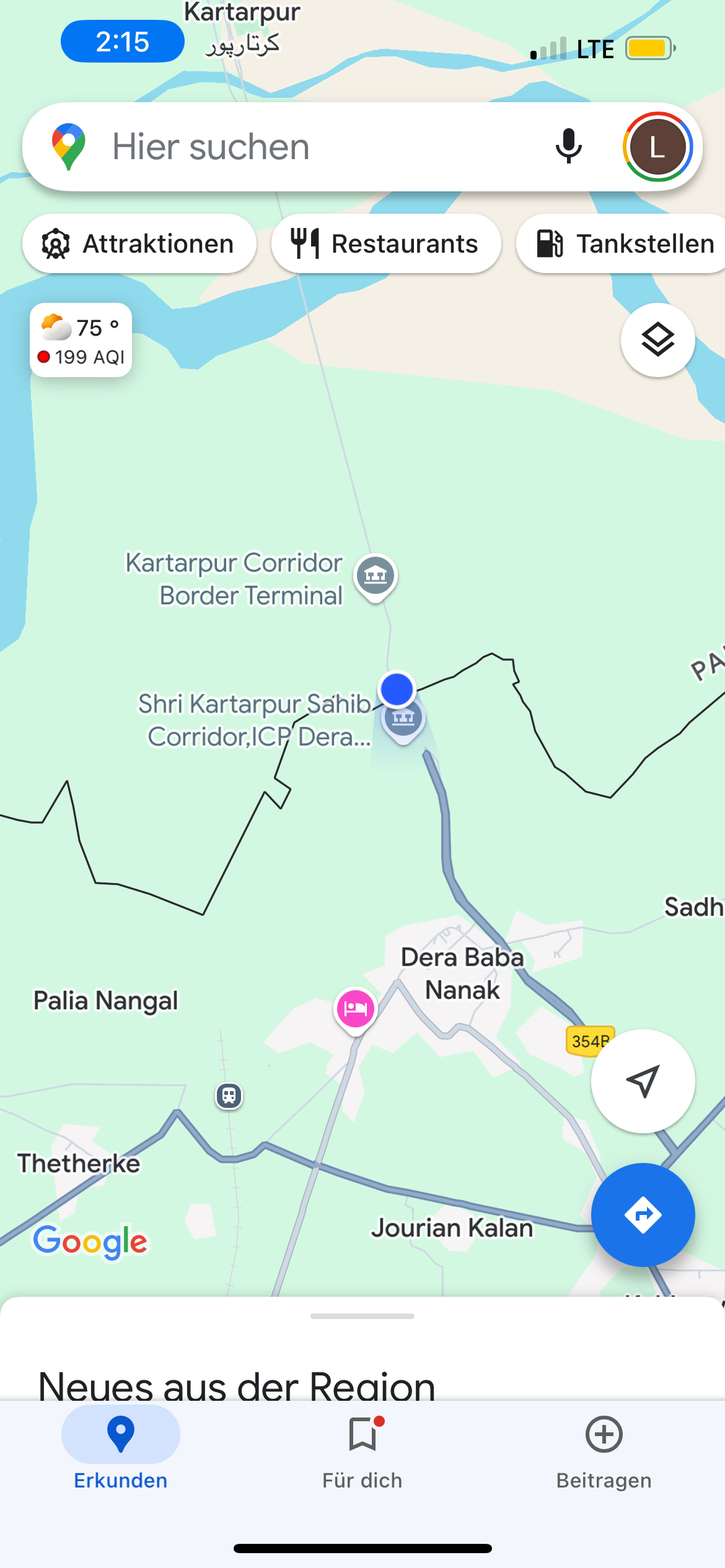Image resolution: width=725 pixels, height=1568 pixels.
Task: Tap the blue time pill in status bar
Action: click(123, 41)
